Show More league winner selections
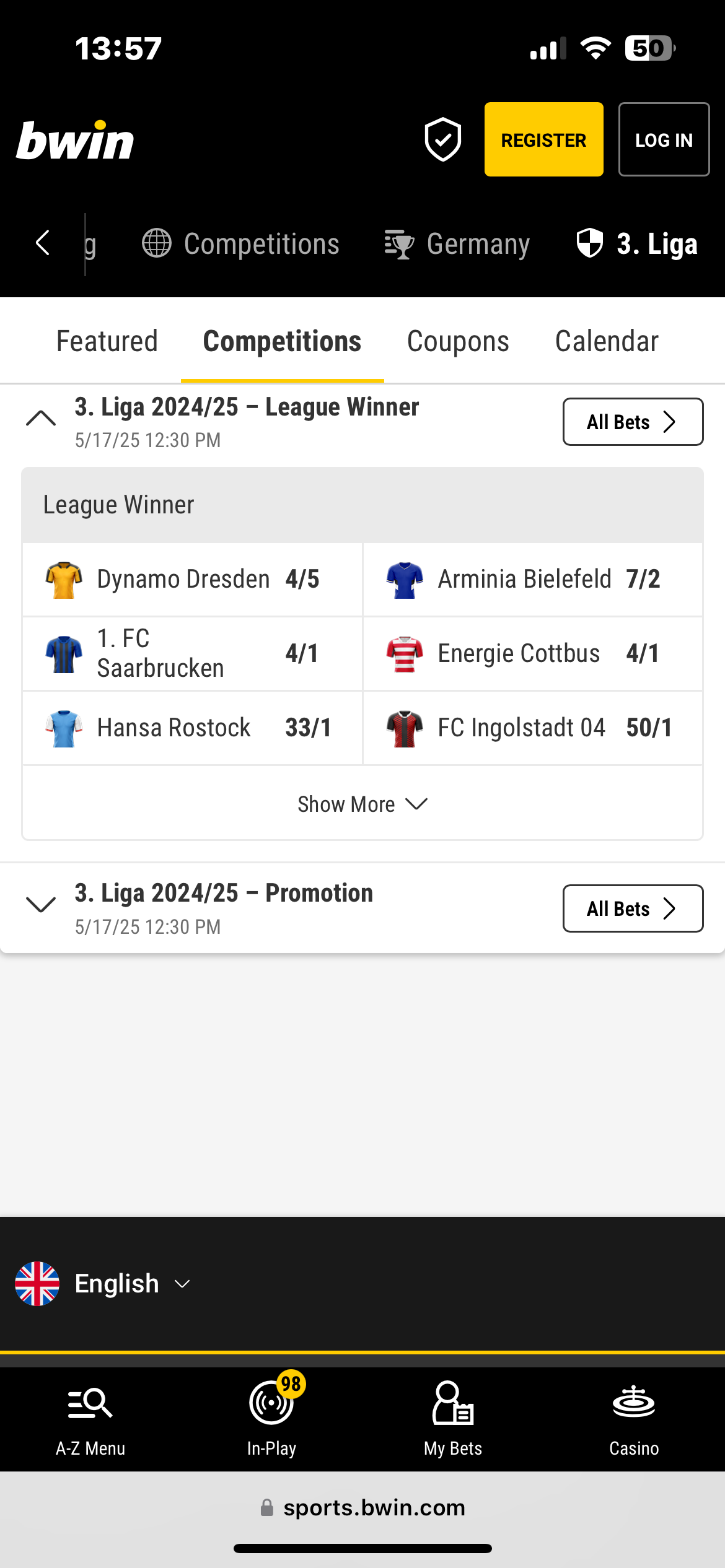Viewport: 725px width, 1568px height. tap(362, 804)
